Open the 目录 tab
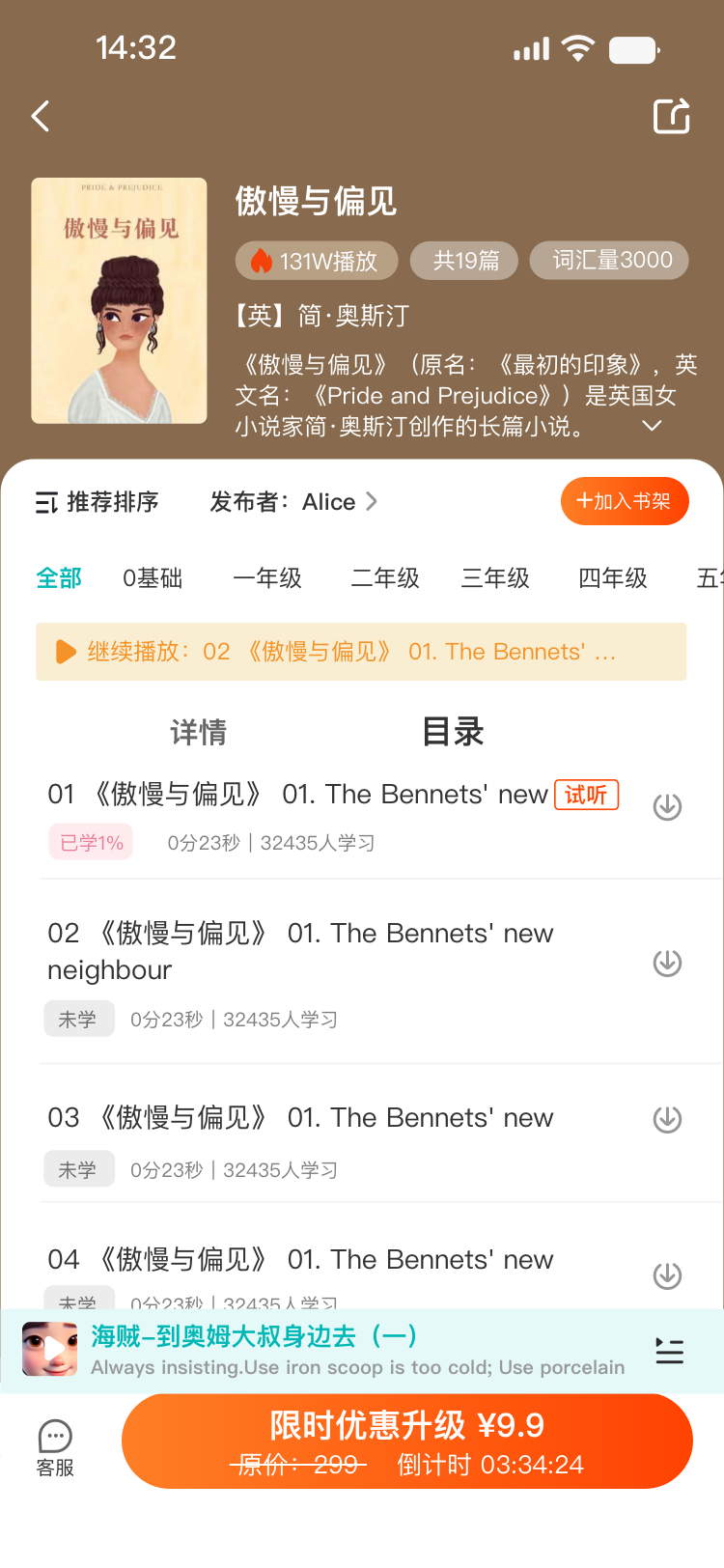 click(453, 732)
